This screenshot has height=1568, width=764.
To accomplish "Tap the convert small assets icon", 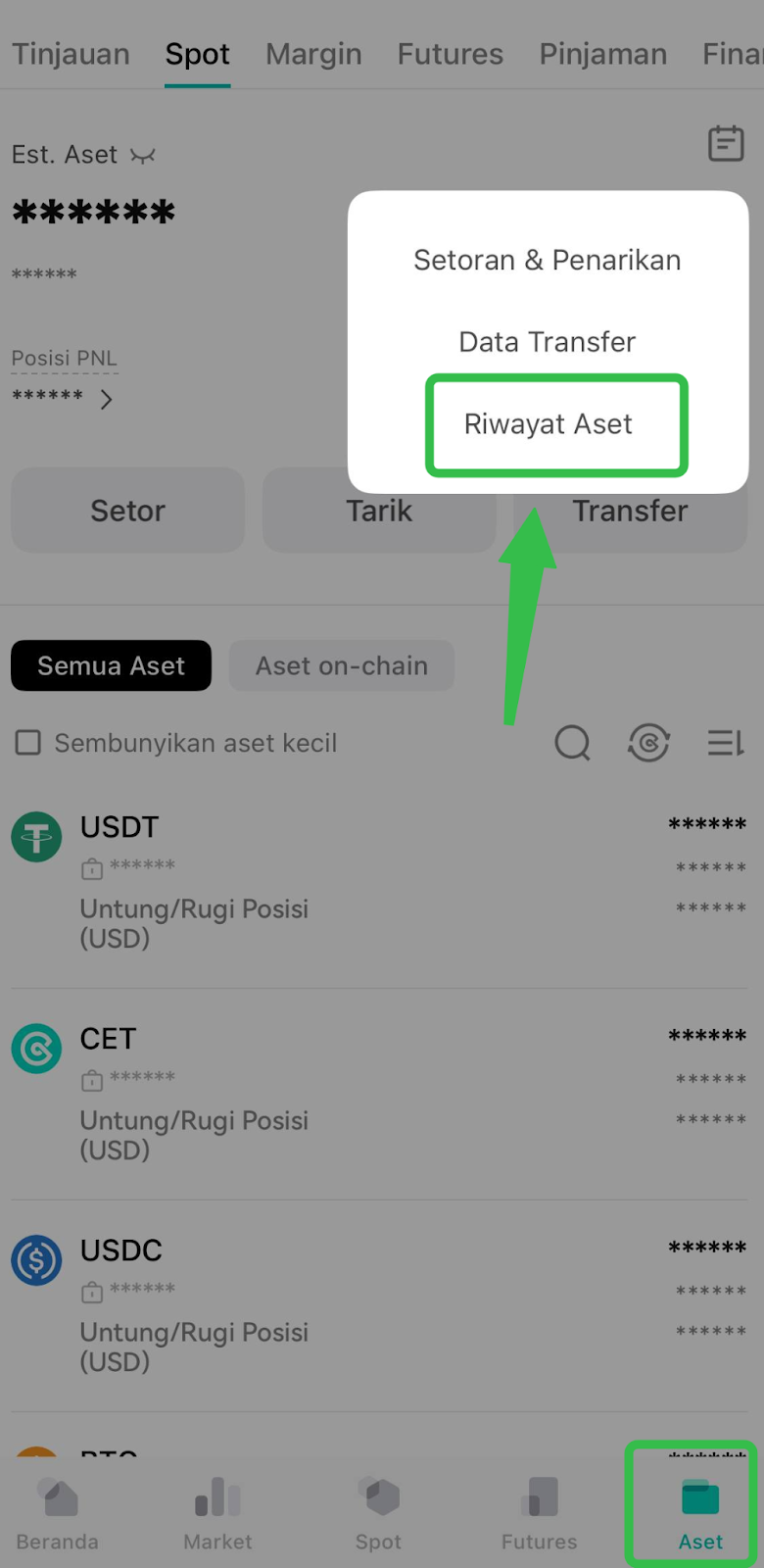I will coord(648,743).
